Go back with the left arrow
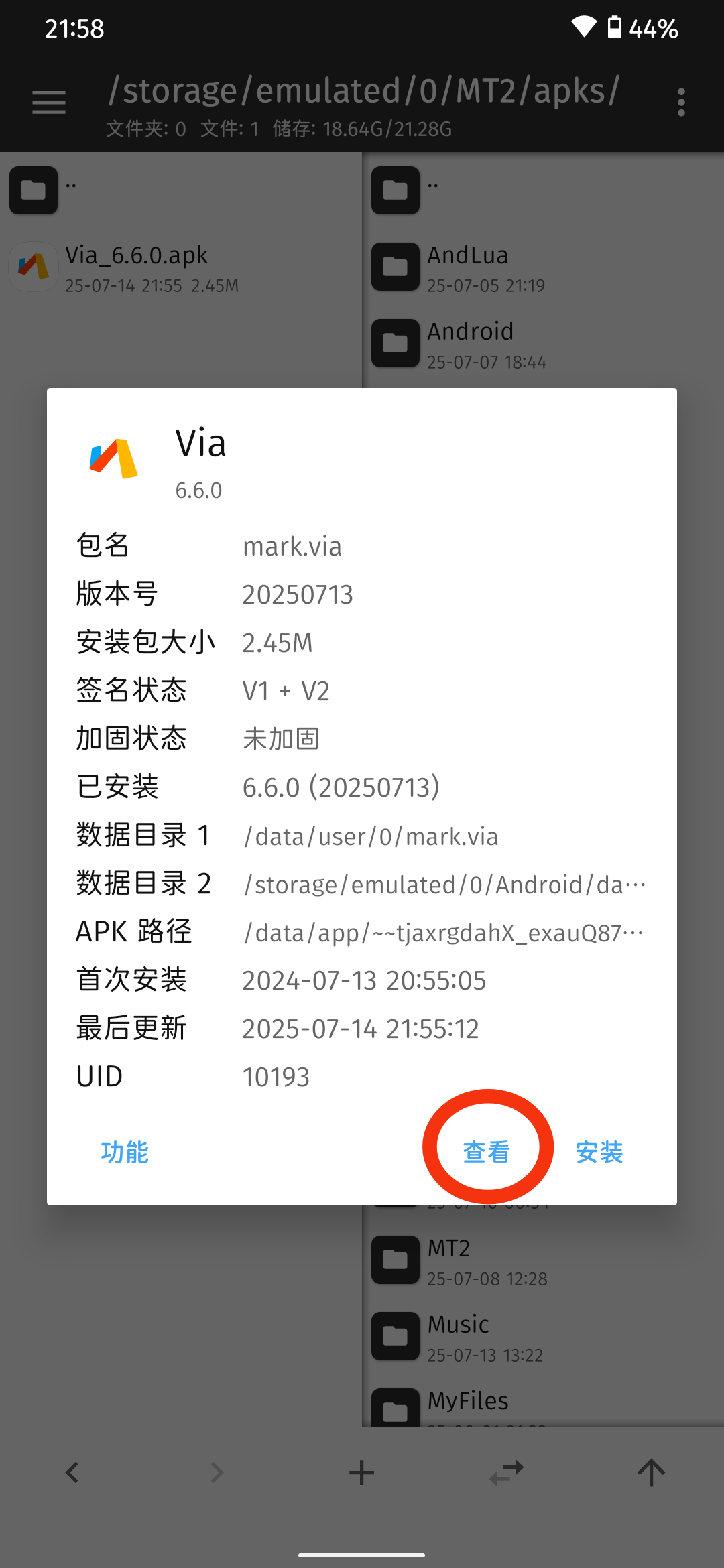 [x=72, y=1472]
